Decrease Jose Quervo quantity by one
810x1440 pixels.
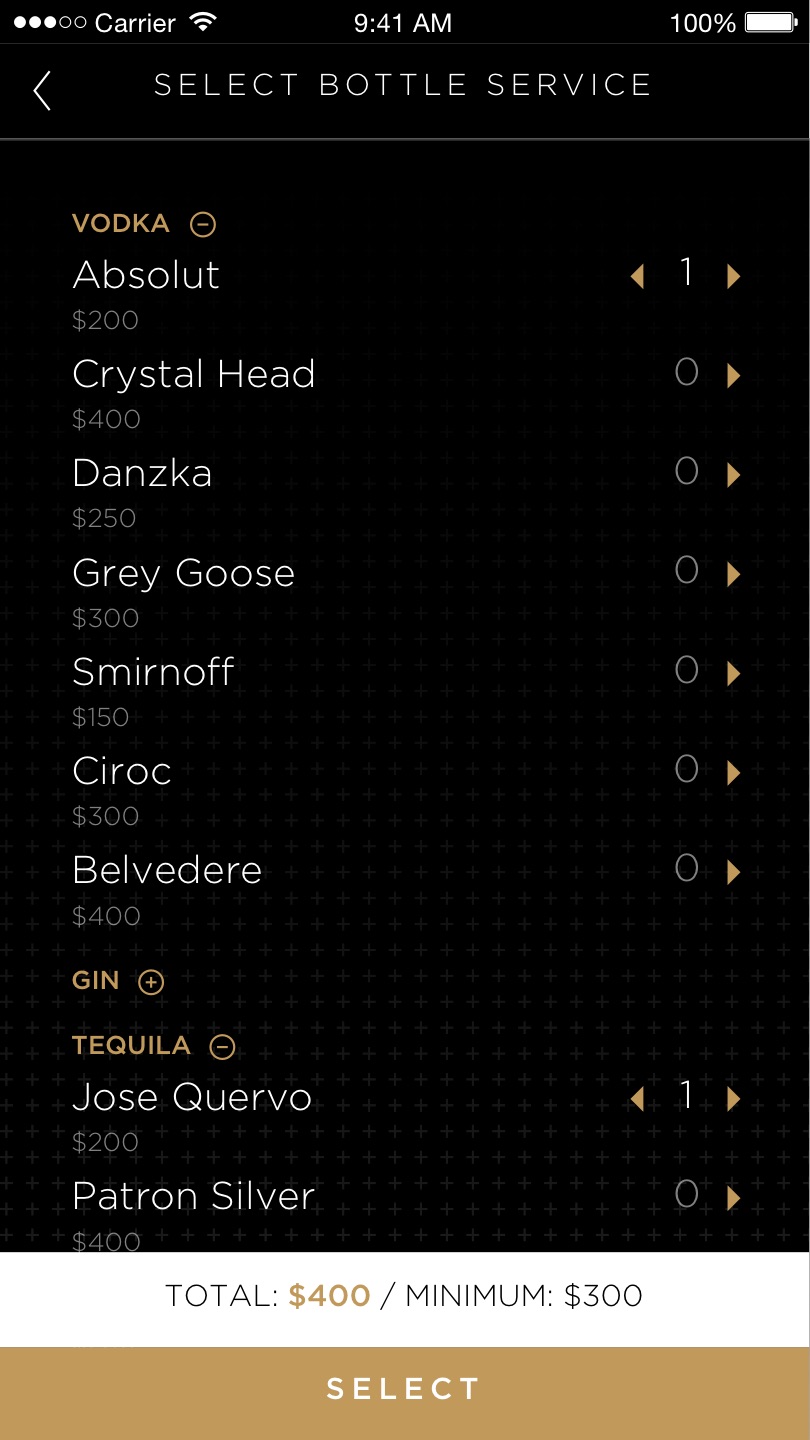tap(638, 1100)
